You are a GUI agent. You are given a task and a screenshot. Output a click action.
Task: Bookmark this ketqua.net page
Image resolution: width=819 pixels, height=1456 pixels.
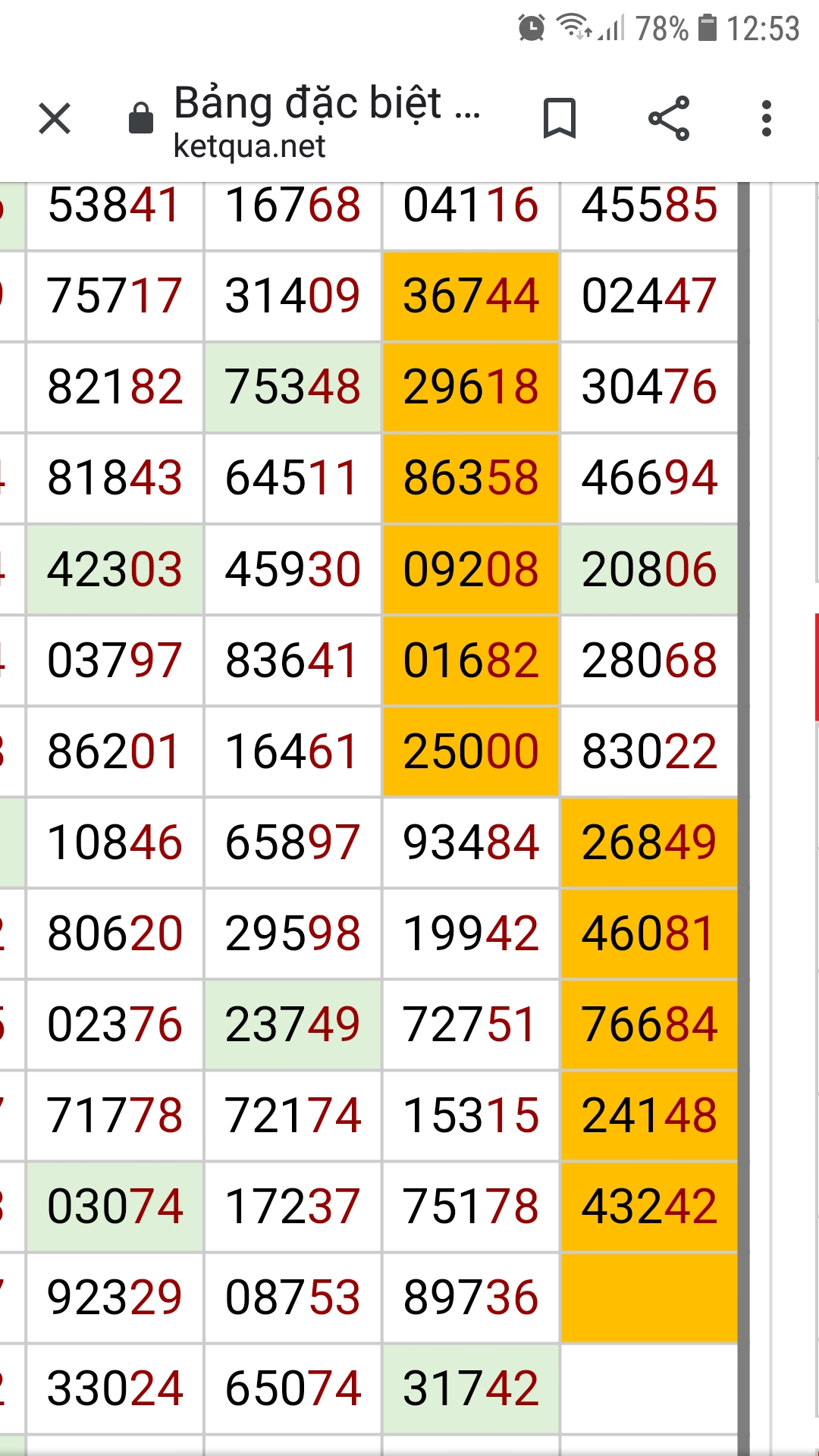point(560,119)
